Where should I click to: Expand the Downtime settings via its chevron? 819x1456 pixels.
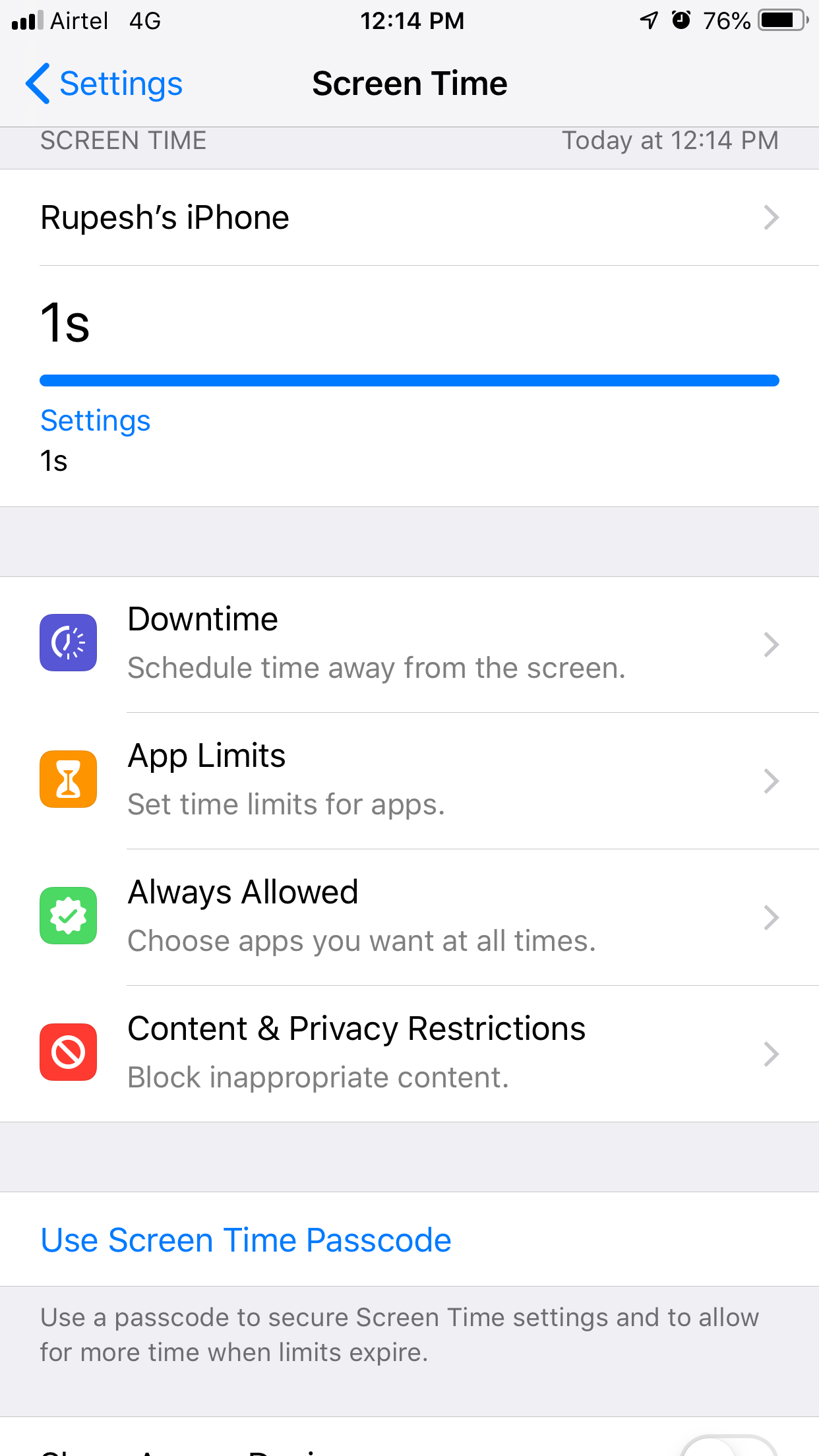(x=772, y=645)
